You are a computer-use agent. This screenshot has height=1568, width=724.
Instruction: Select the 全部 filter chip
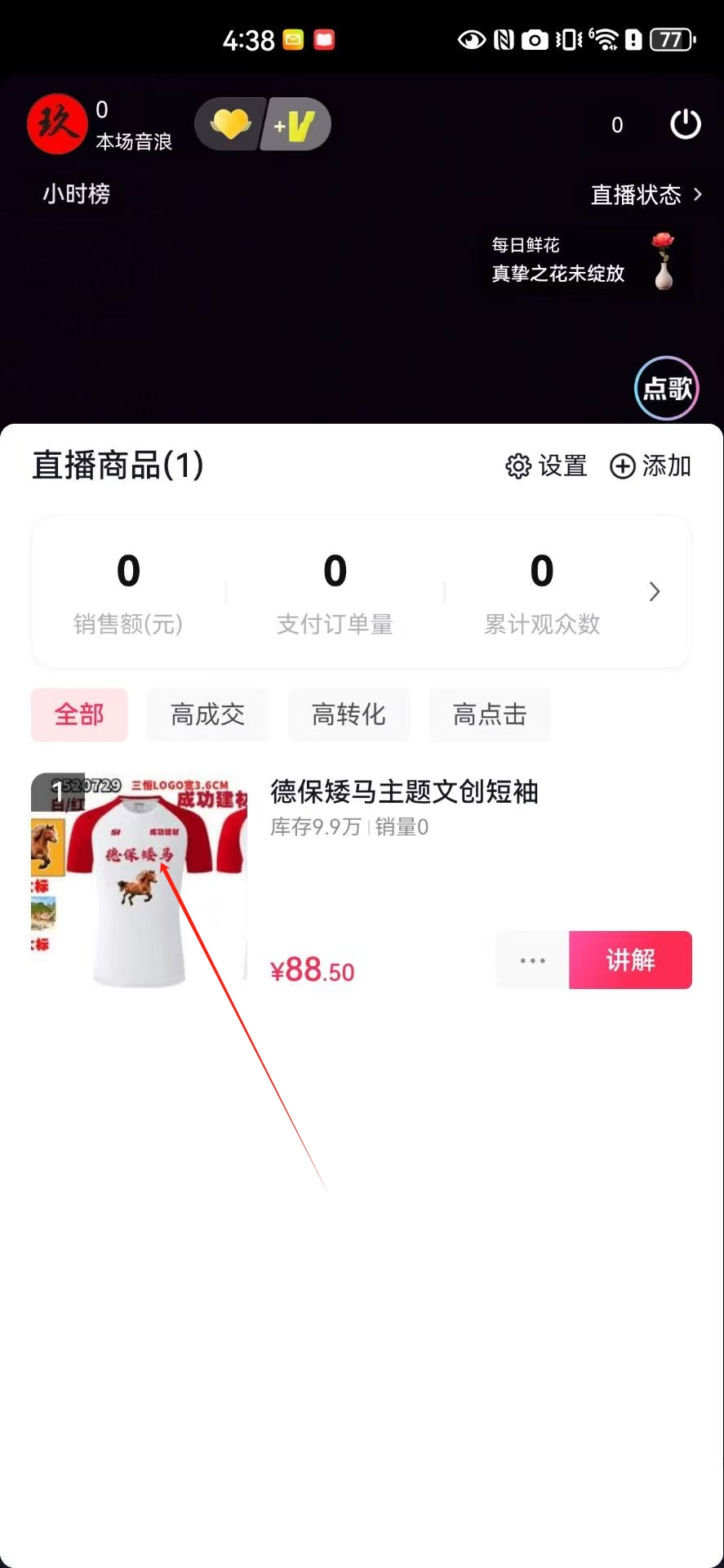[79, 715]
